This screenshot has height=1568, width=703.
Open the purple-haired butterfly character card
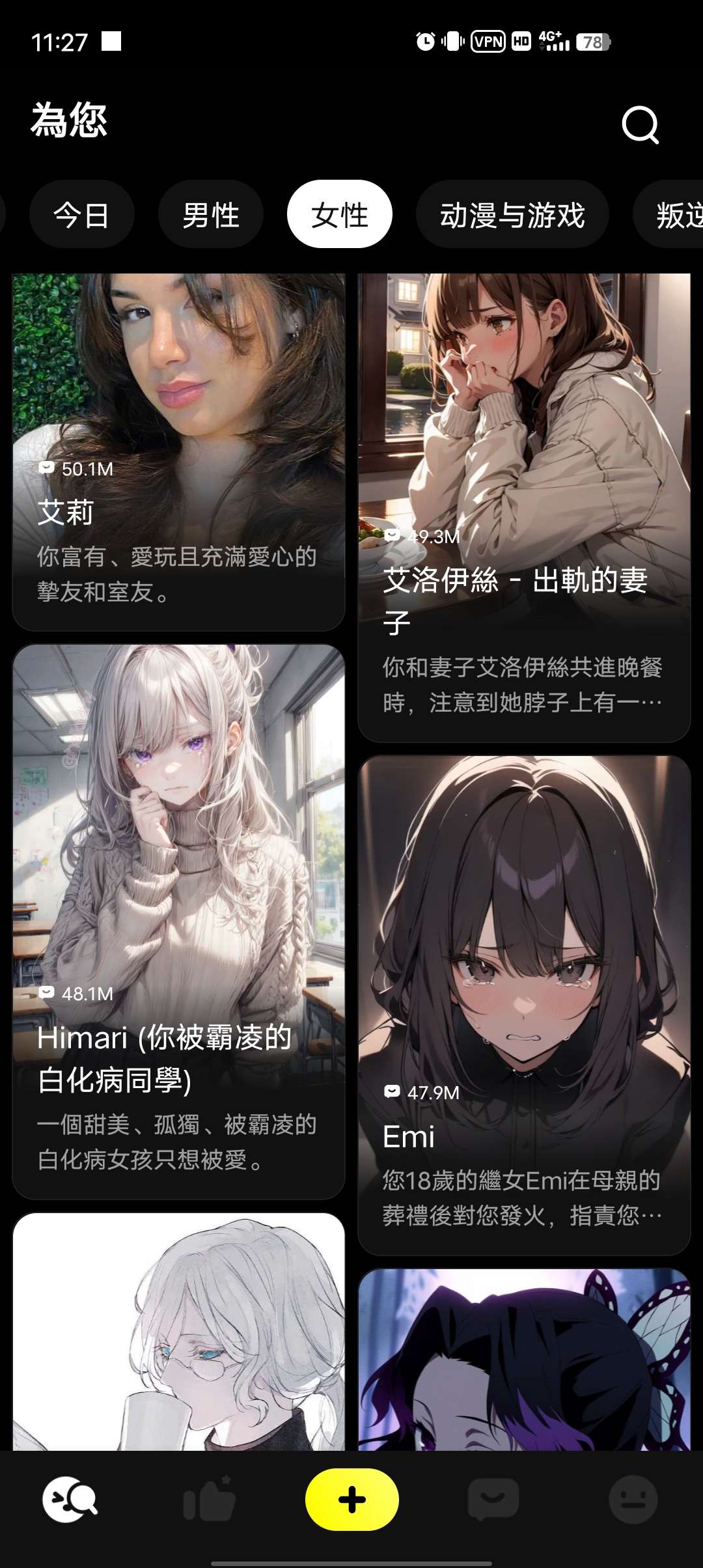pos(524,1361)
